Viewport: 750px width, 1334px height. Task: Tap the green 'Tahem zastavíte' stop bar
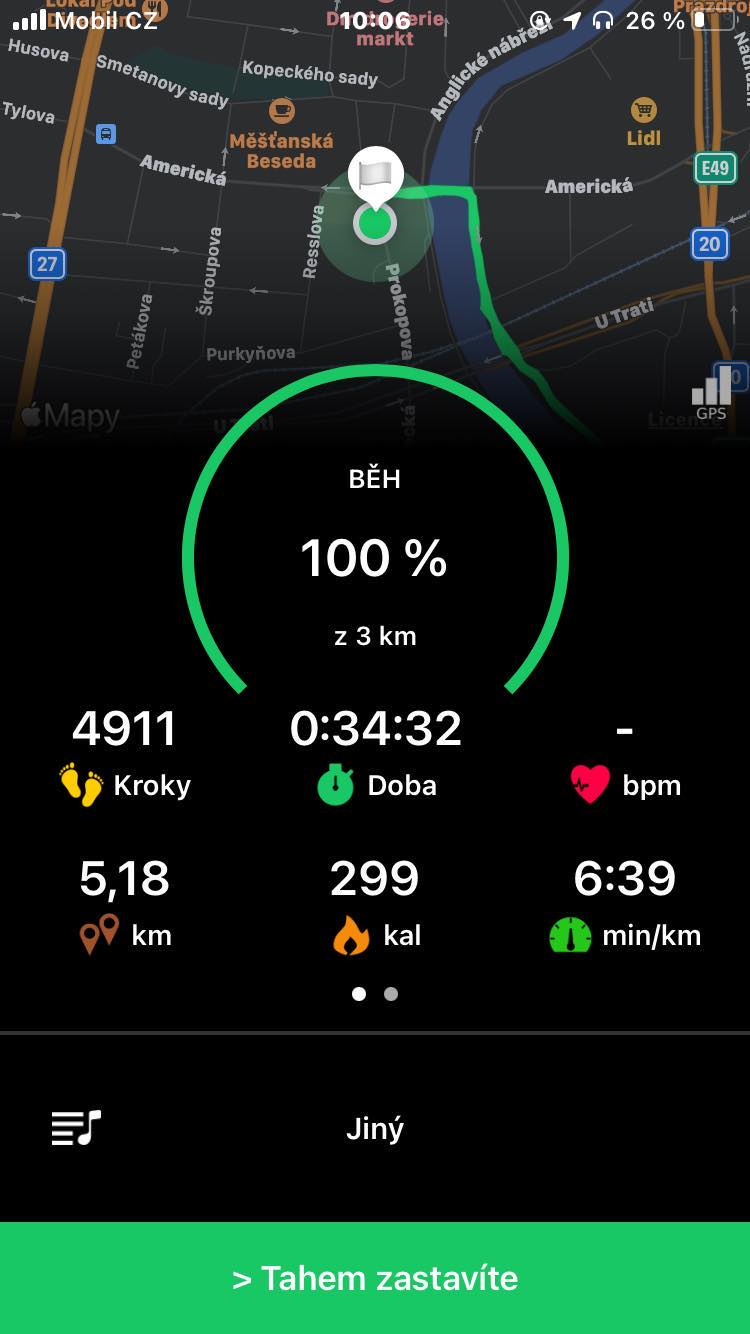pos(375,1278)
